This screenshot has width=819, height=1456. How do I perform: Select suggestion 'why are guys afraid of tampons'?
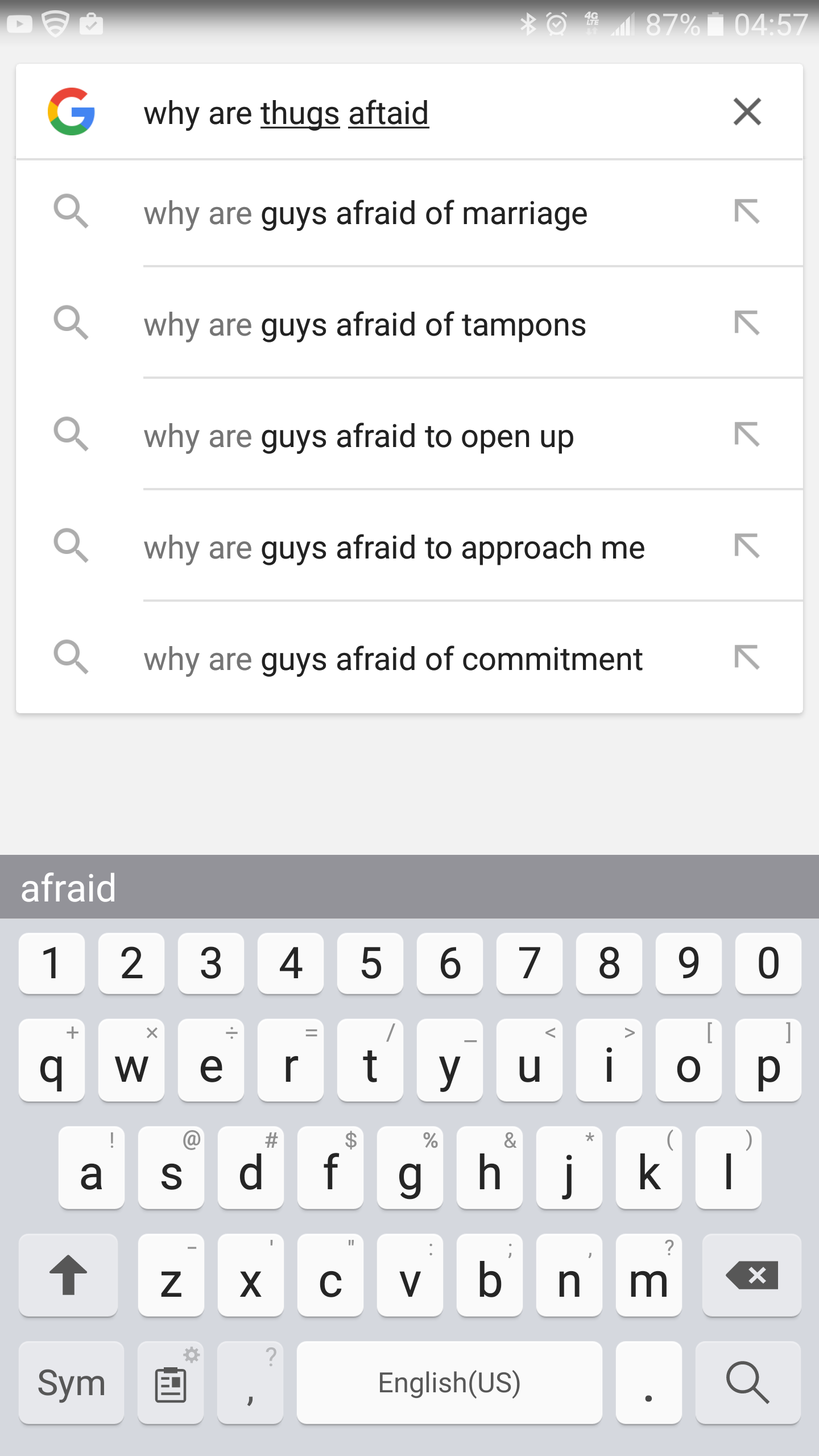pyautogui.click(x=365, y=325)
